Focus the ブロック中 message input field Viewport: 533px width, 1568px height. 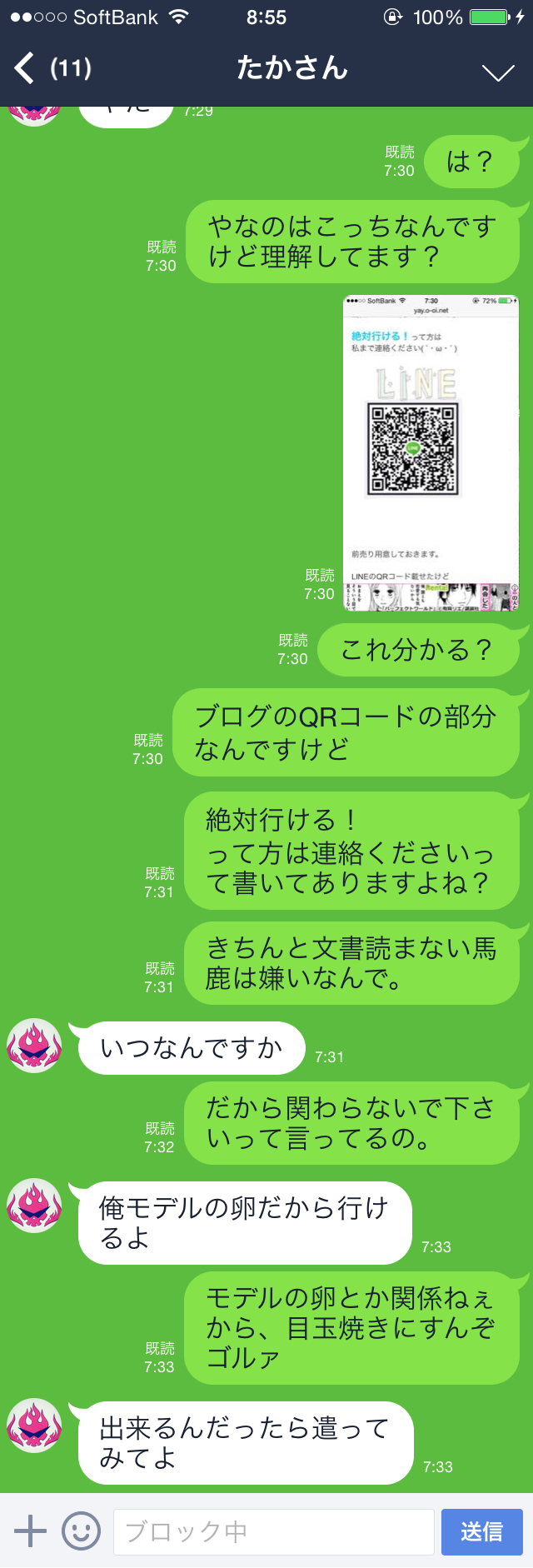pyautogui.click(x=273, y=1531)
